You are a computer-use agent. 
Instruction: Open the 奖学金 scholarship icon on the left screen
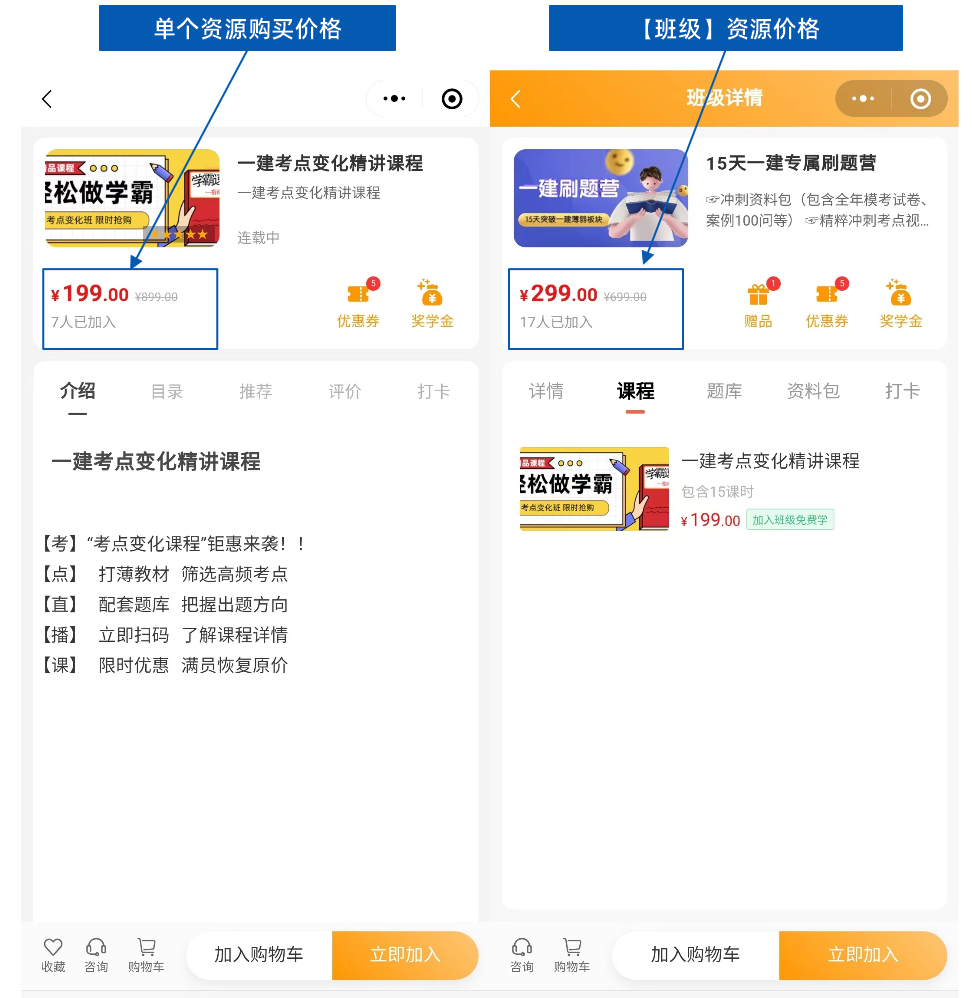click(x=431, y=298)
